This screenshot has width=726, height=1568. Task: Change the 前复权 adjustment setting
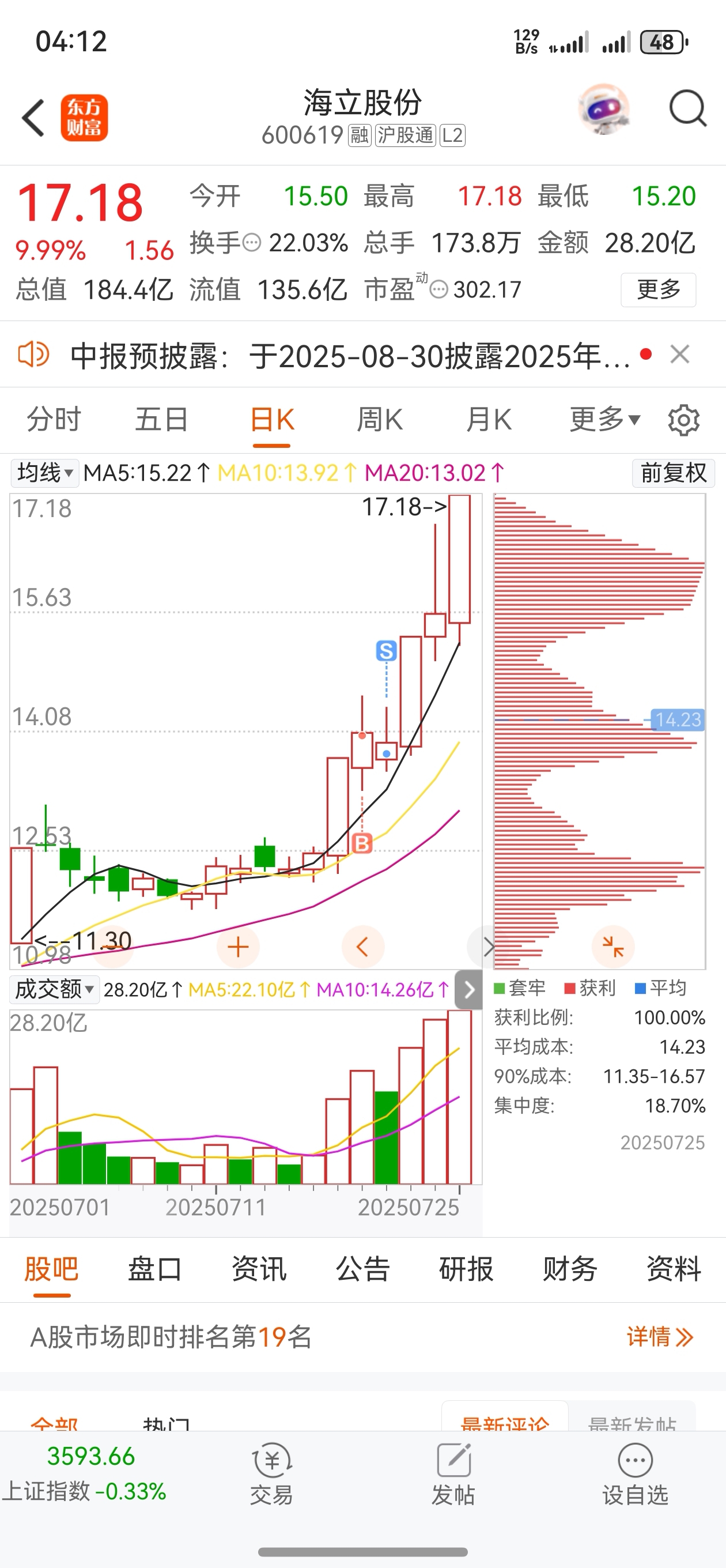[673, 473]
